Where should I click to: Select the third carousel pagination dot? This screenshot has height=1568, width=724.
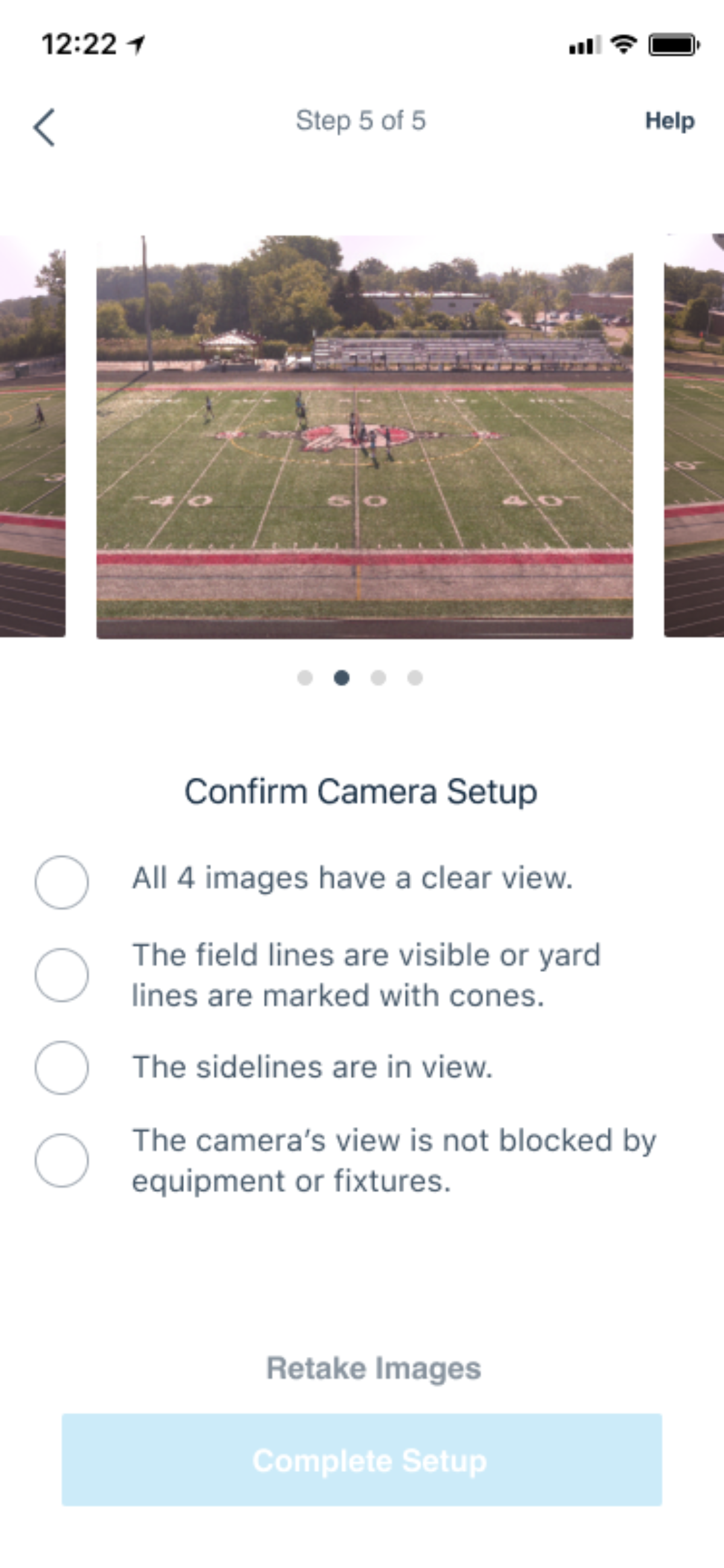(379, 678)
